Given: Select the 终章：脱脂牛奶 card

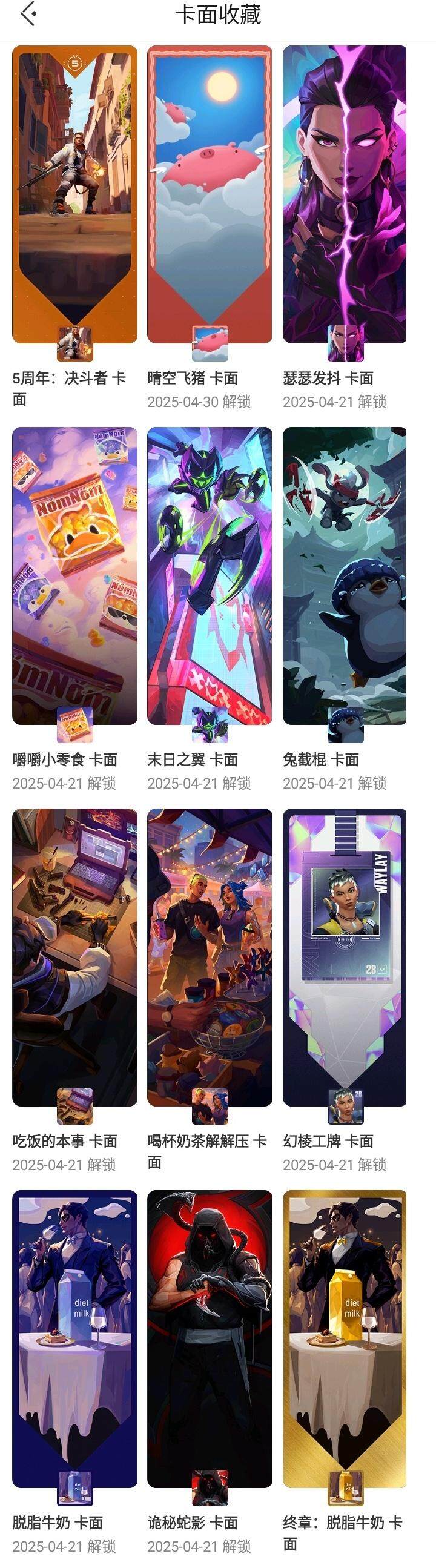Looking at the screenshot, I should [345, 1339].
